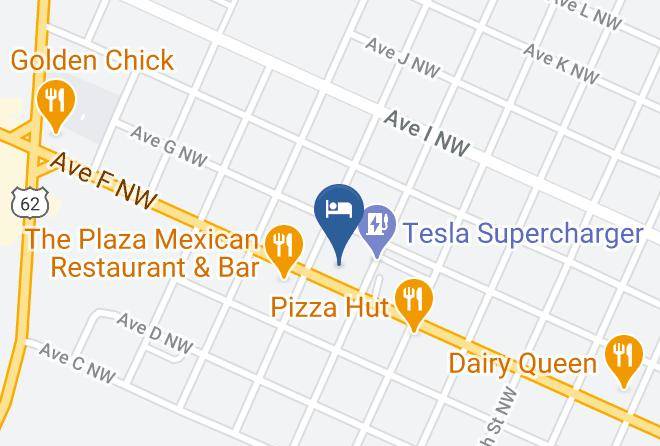Open The Plaza Mexican Restaurant & Bar pin
This screenshot has width=660, height=446.
(x=284, y=250)
